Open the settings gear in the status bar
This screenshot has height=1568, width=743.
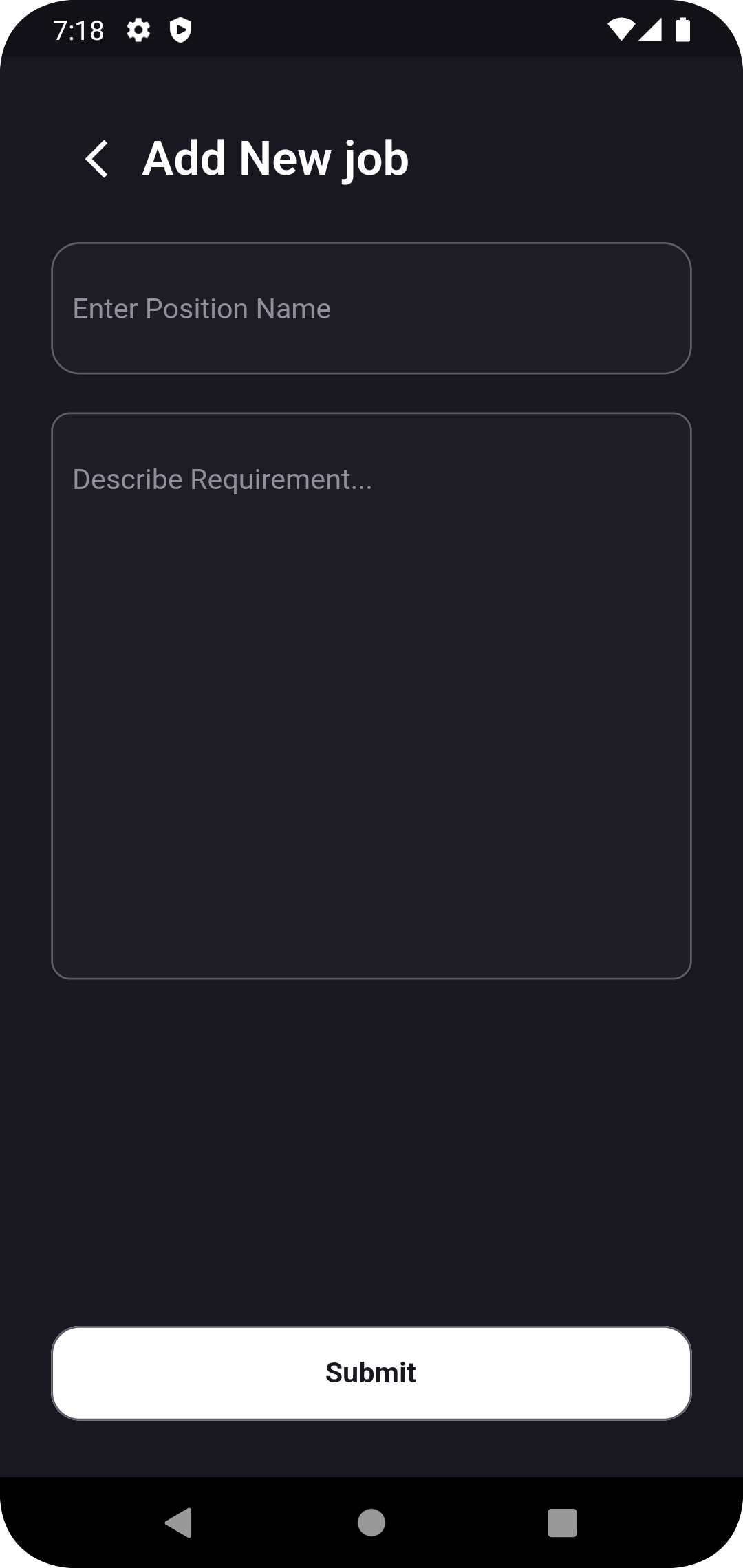click(x=138, y=30)
